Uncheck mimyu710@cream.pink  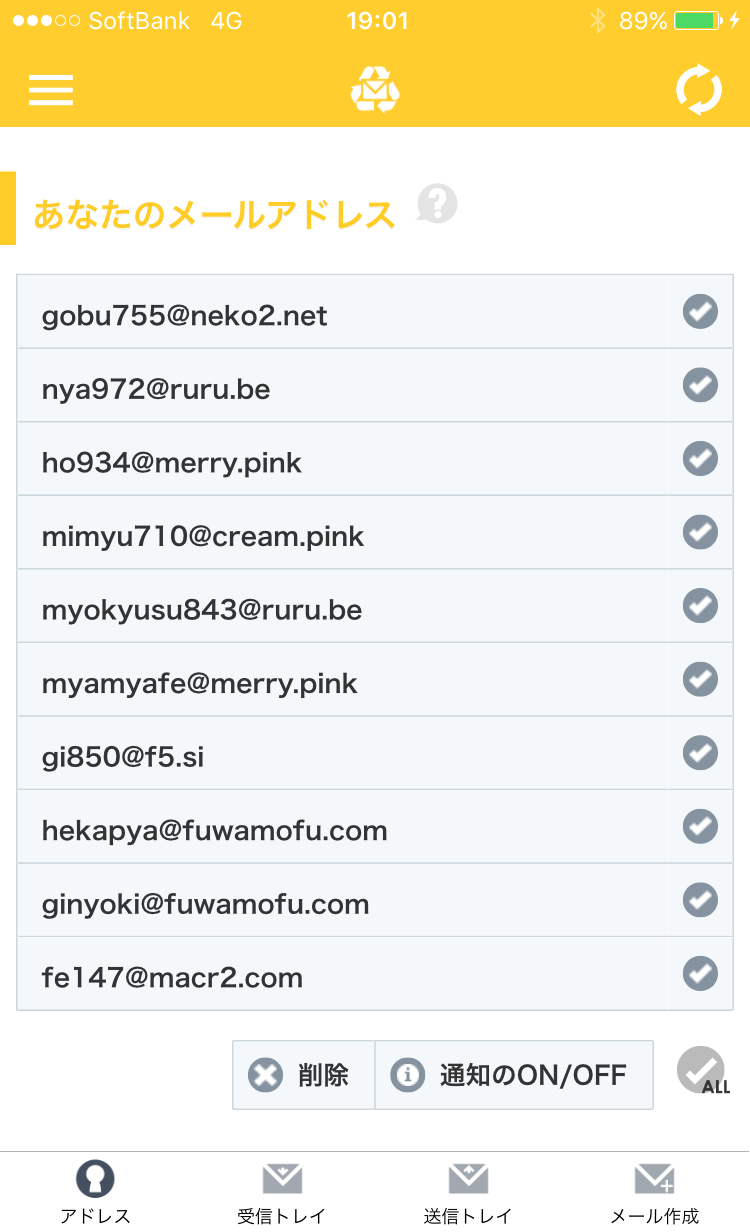click(700, 532)
